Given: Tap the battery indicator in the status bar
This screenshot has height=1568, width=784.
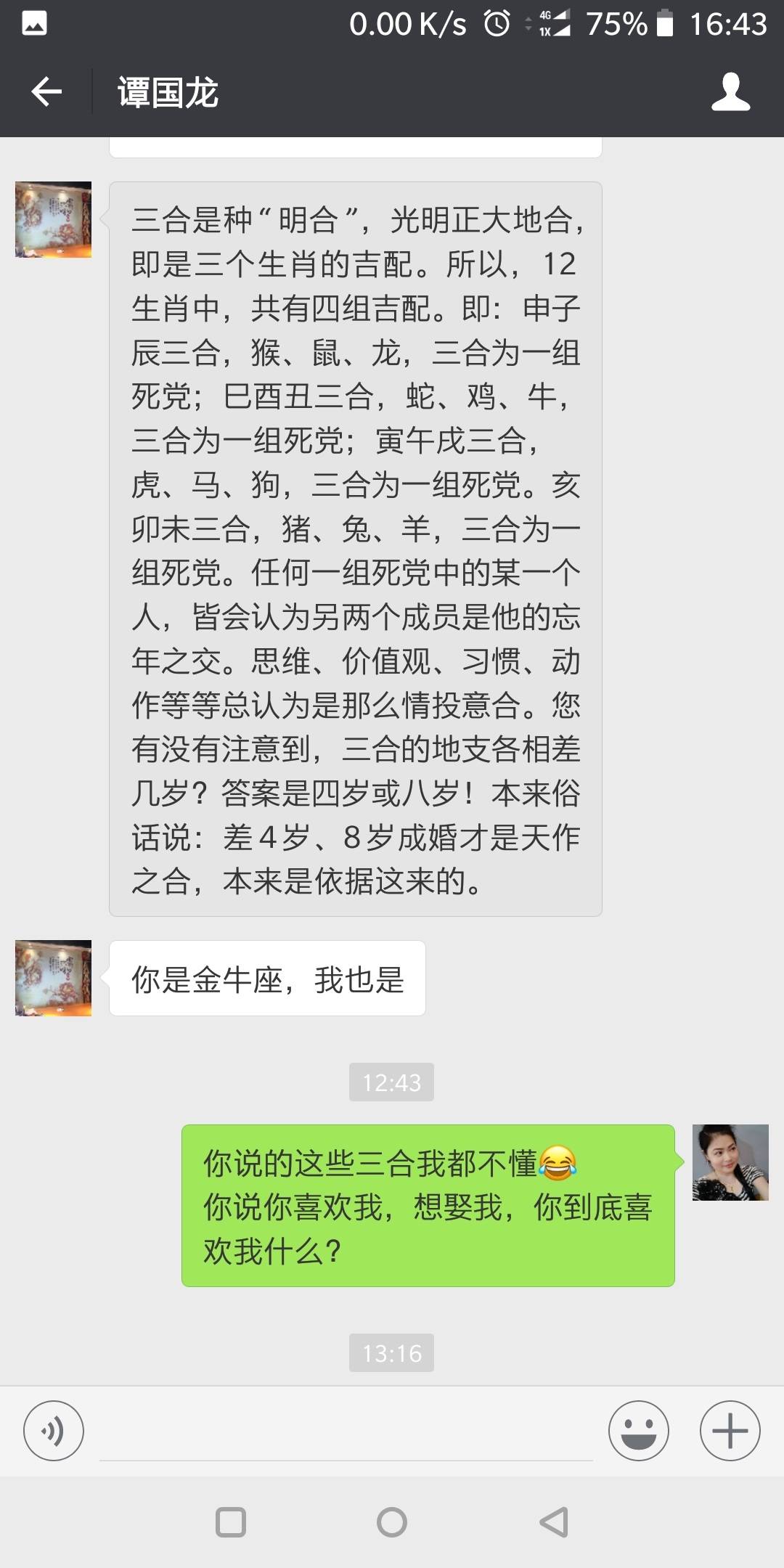Looking at the screenshot, I should pyautogui.click(x=665, y=23).
